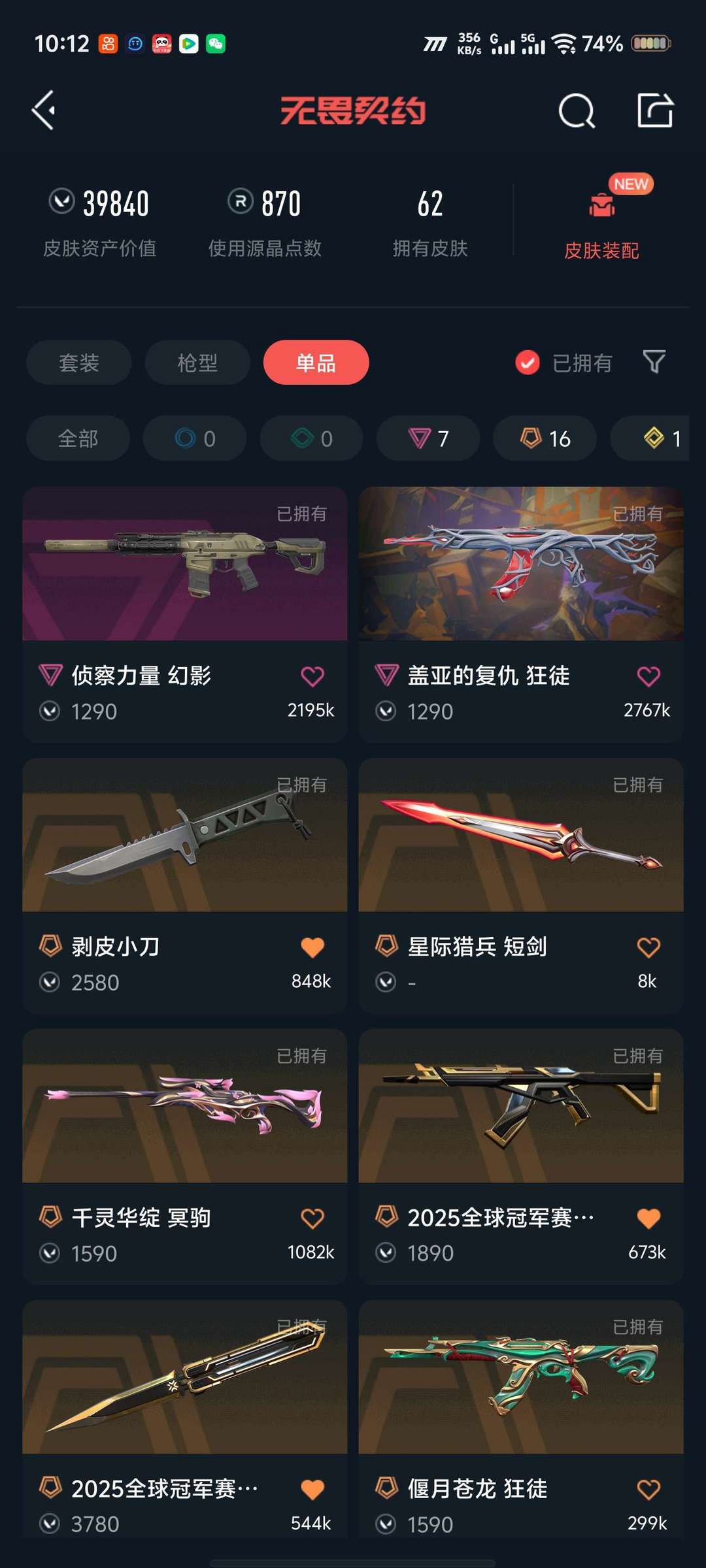Filter by the pink tier chip showing 7
The width and height of the screenshot is (706, 1568).
428,438
